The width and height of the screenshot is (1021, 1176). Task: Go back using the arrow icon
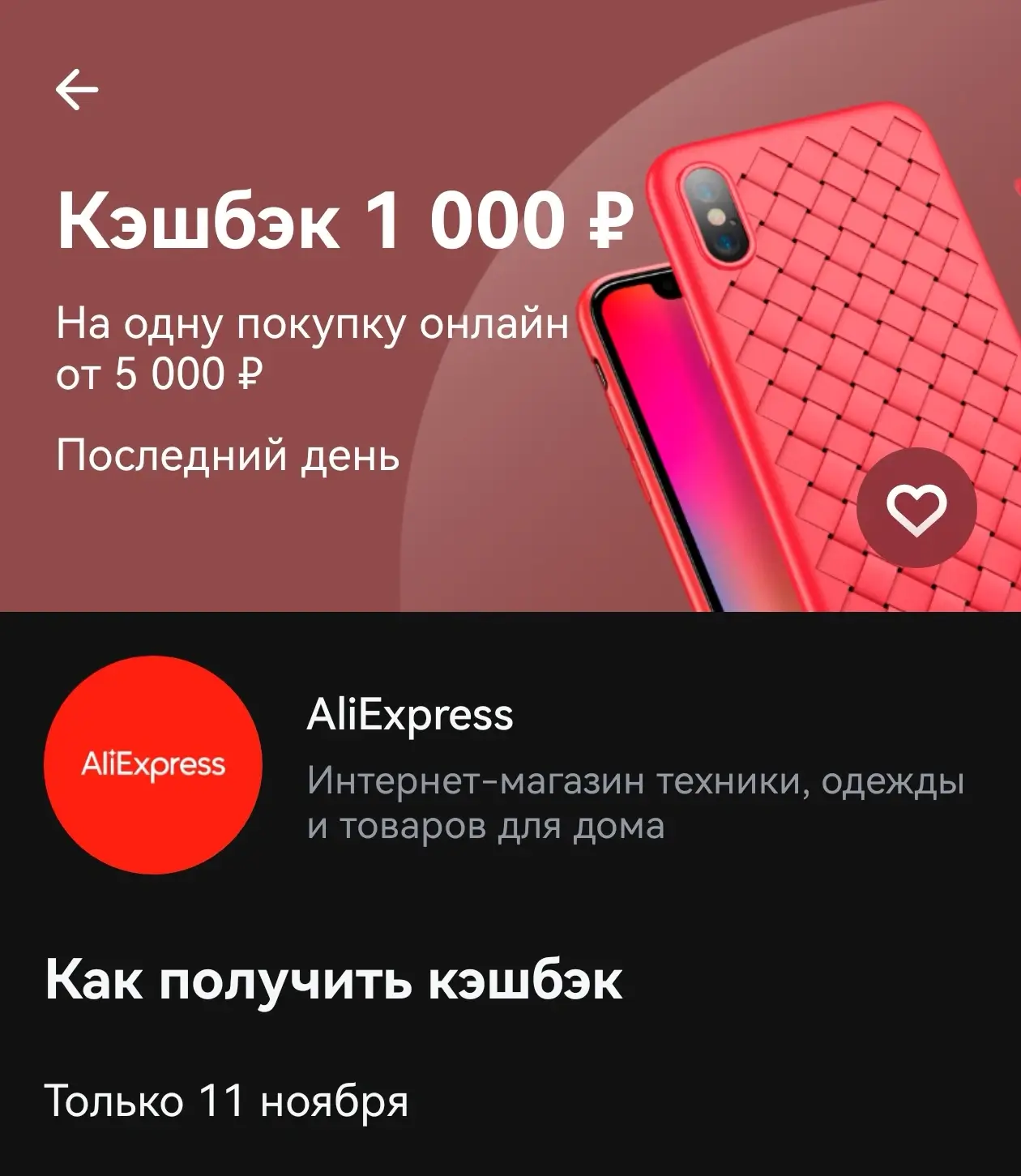pyautogui.click(x=77, y=89)
